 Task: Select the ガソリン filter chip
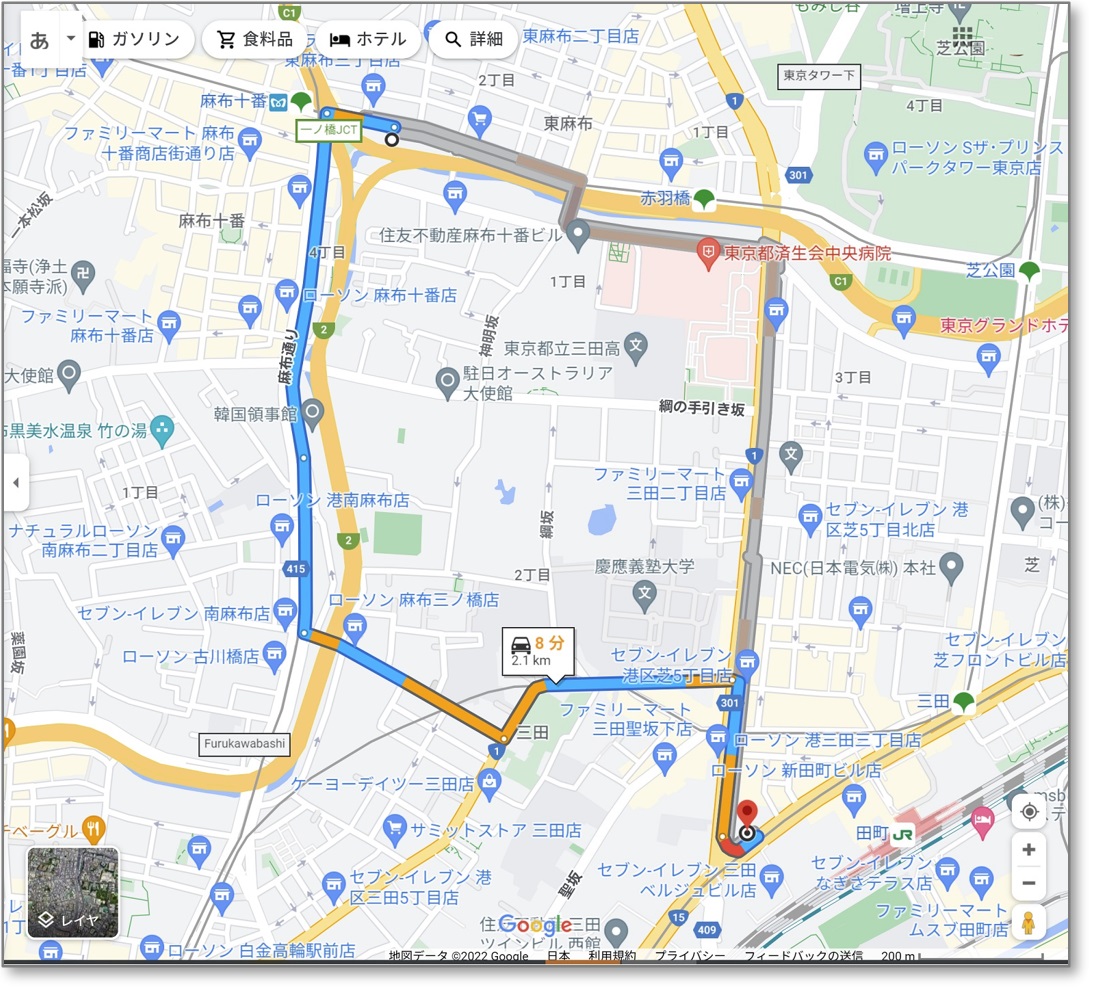[134, 40]
